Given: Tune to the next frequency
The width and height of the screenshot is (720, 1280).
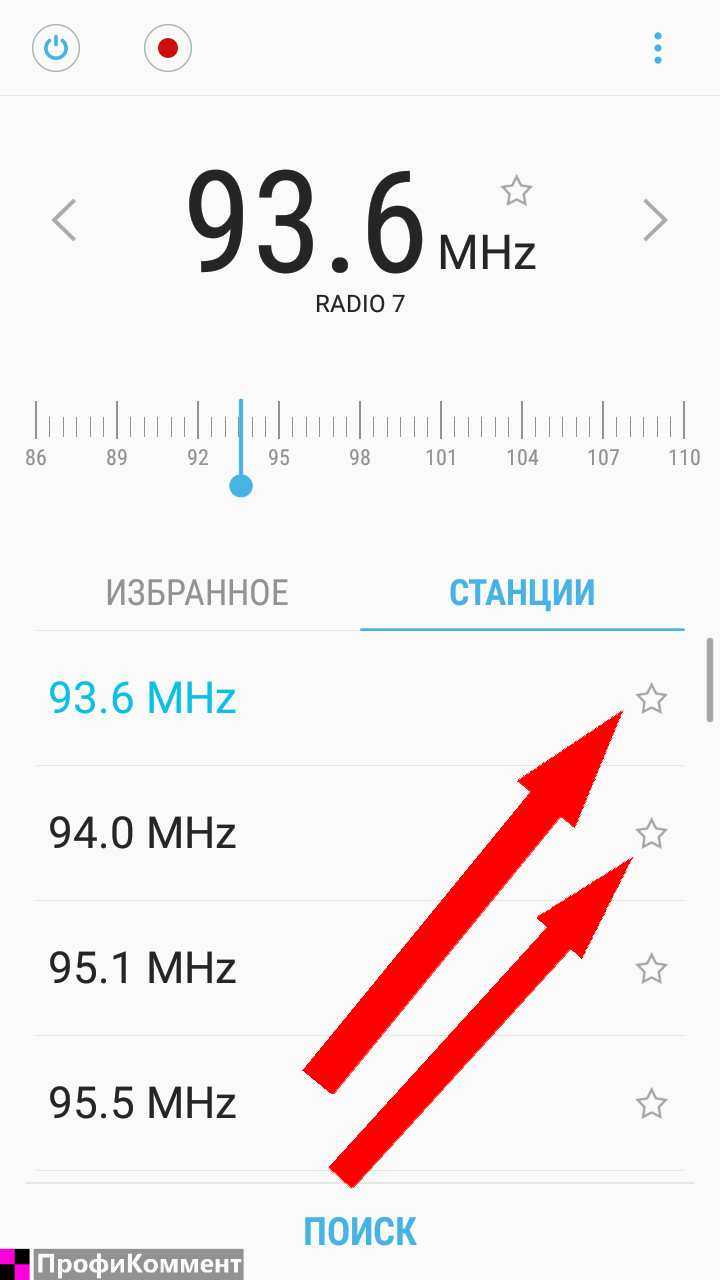Looking at the screenshot, I should 655,220.
